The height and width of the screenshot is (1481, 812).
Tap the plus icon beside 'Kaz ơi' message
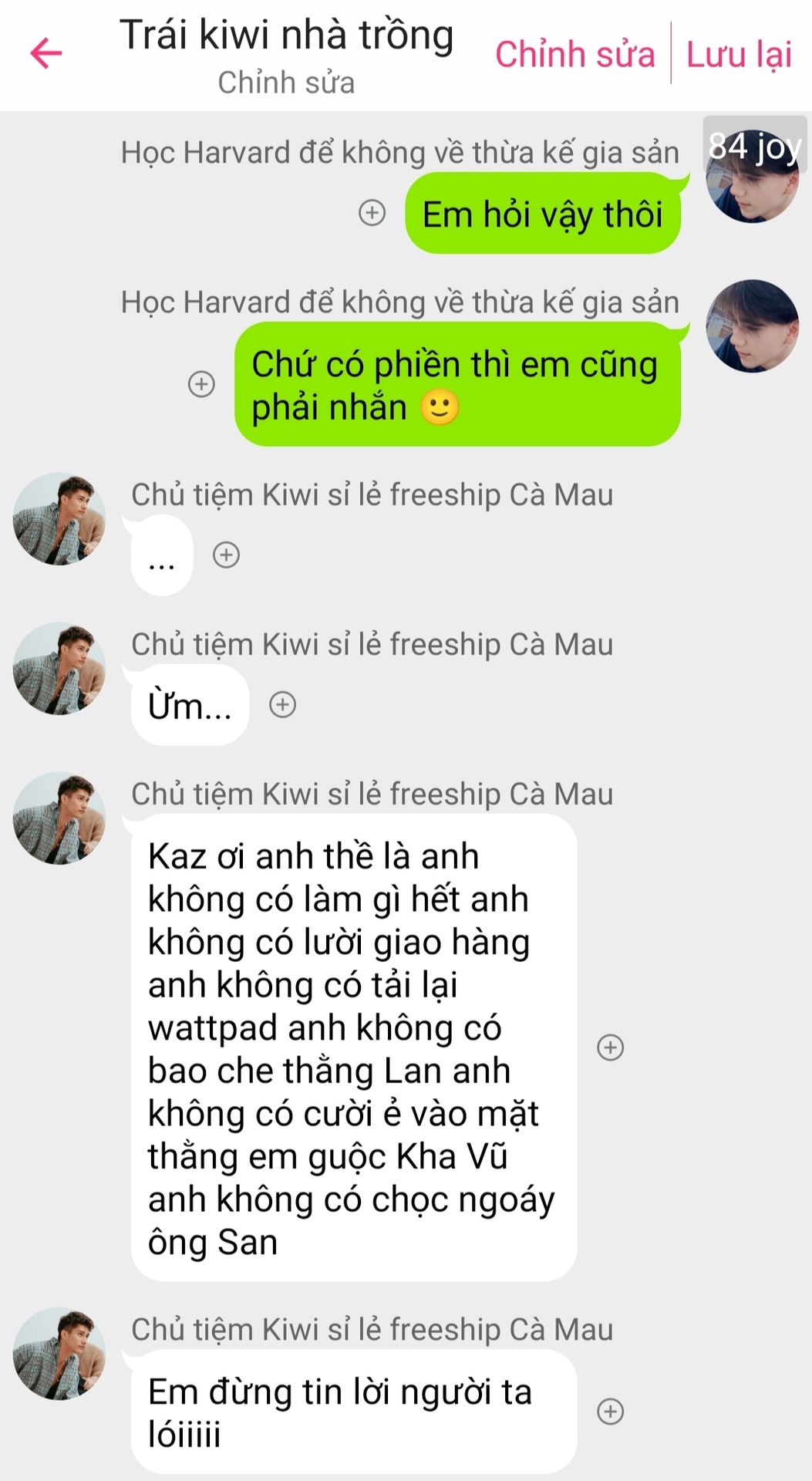tap(610, 1047)
